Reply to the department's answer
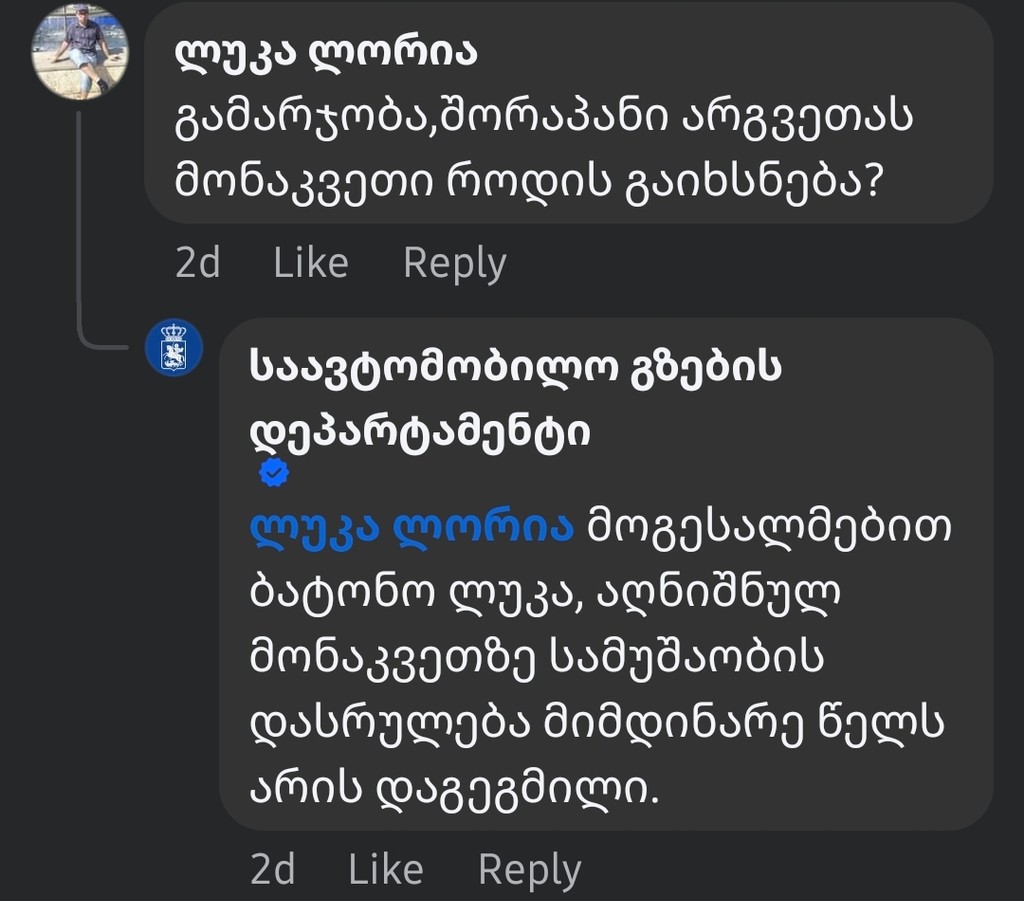 tap(529, 870)
